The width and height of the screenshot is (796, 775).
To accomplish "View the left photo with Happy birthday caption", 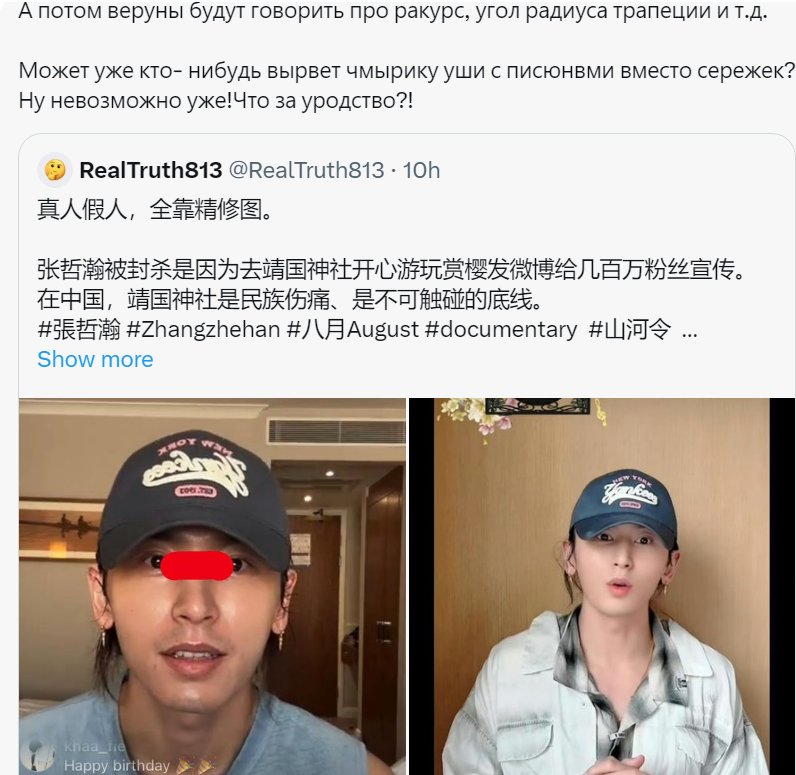I will click(212, 586).
